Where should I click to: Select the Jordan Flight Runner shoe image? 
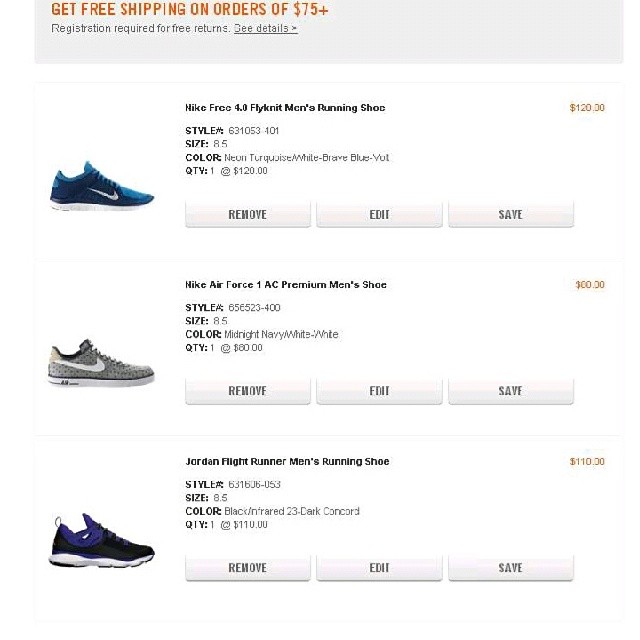tap(102, 541)
